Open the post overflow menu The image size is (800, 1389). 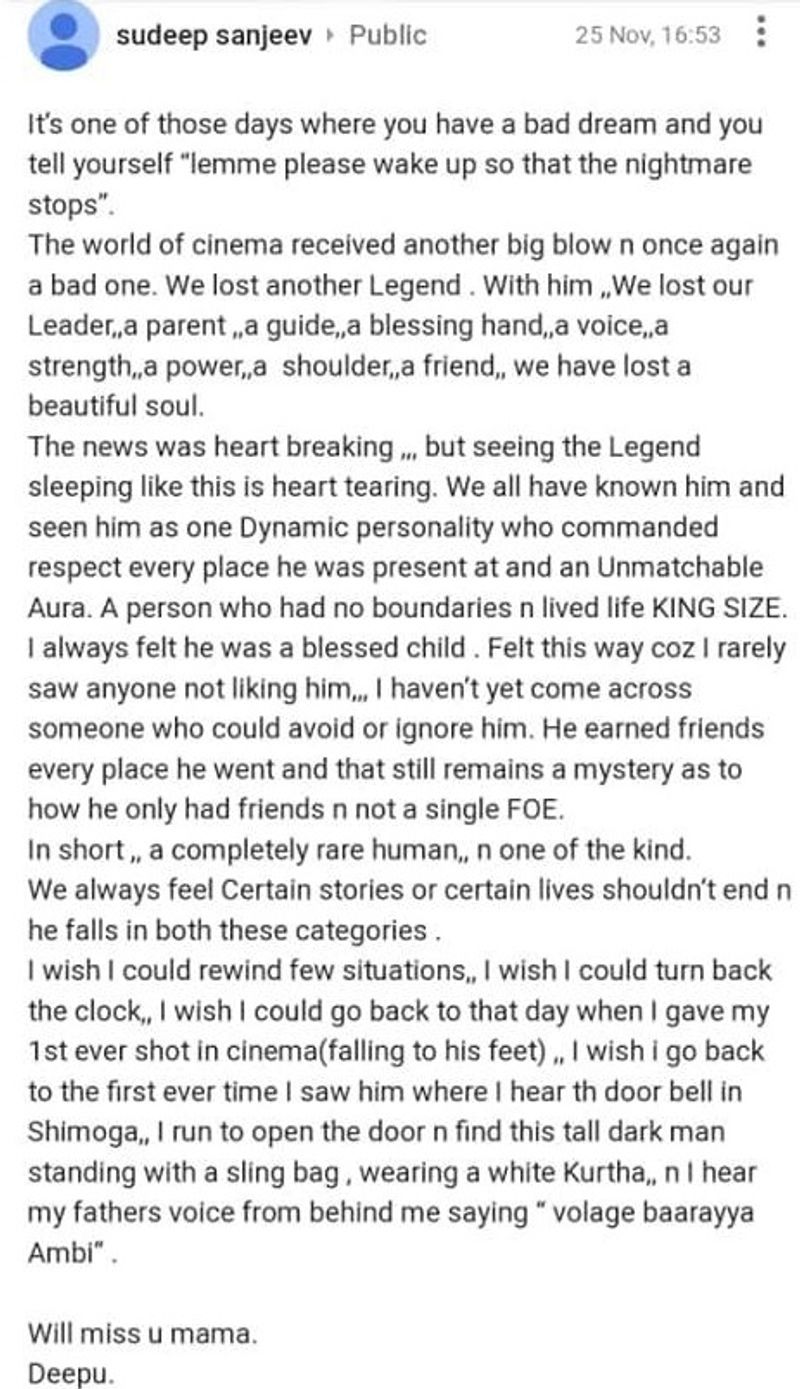click(x=761, y=34)
